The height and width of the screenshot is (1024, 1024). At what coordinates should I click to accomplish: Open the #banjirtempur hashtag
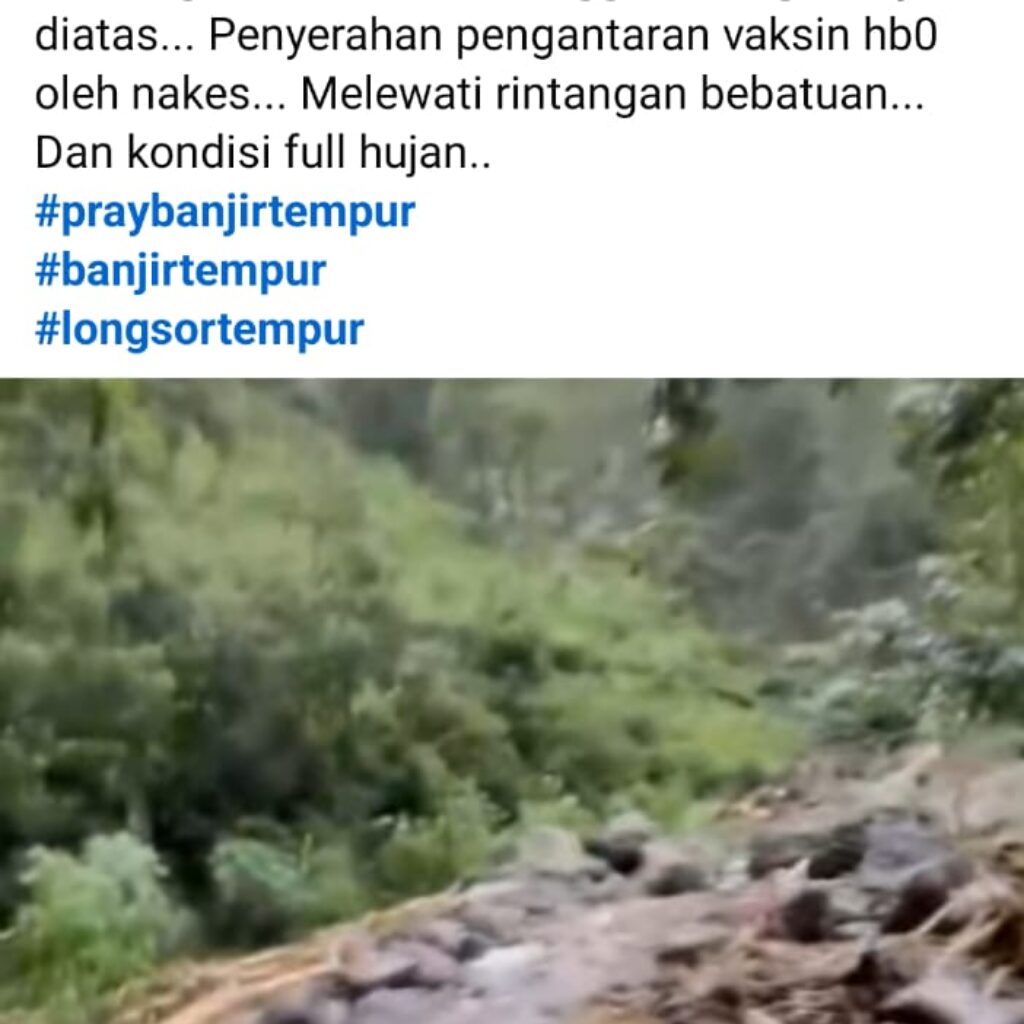click(180, 271)
